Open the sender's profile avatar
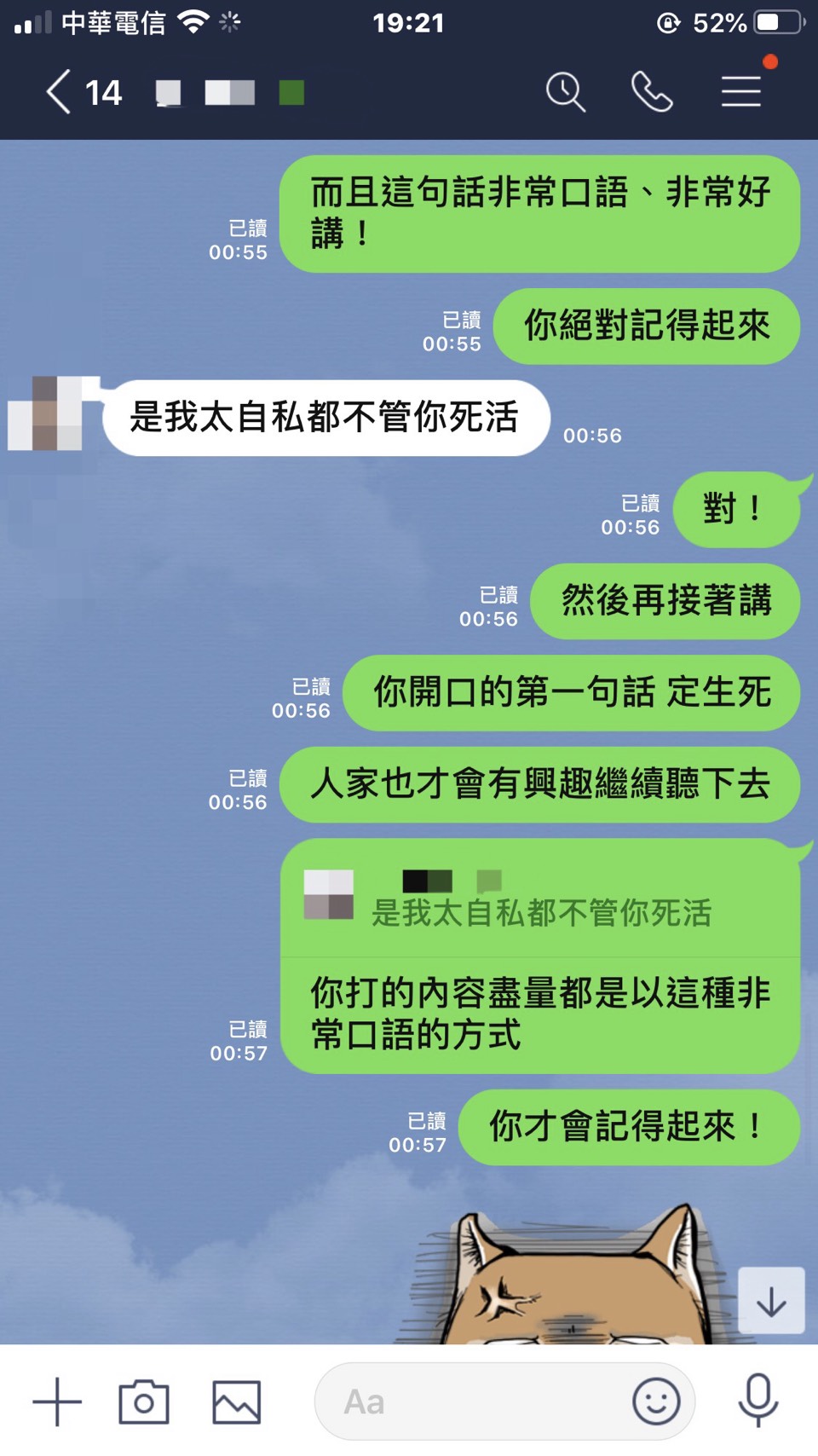 point(47,414)
